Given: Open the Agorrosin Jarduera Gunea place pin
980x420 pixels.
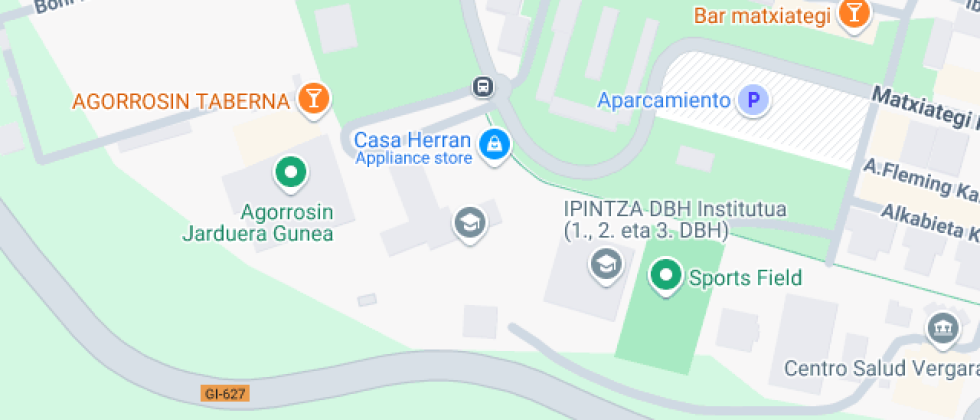Looking at the screenshot, I should click(x=290, y=172).
